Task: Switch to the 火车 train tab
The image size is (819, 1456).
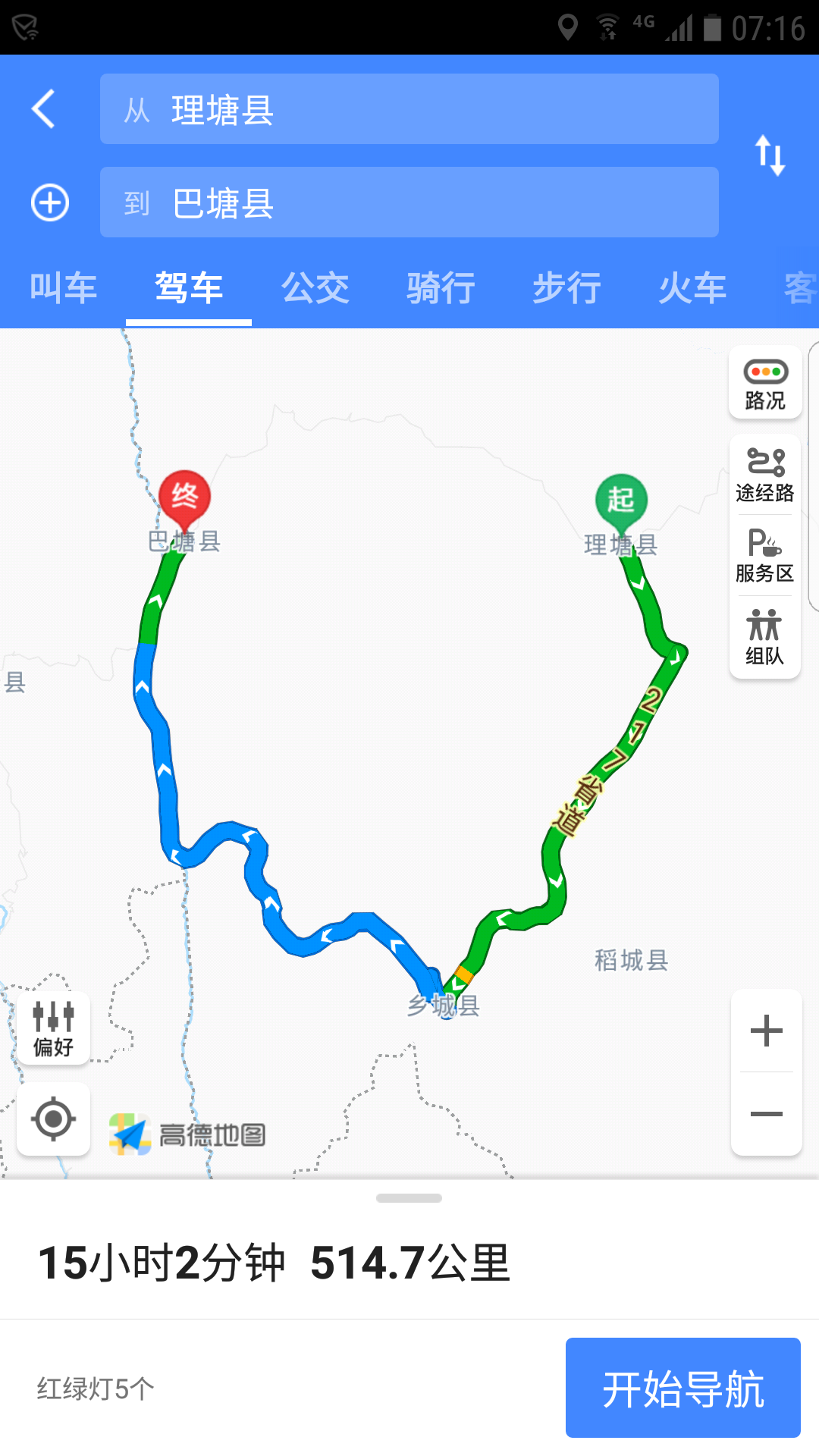Action: (x=692, y=288)
